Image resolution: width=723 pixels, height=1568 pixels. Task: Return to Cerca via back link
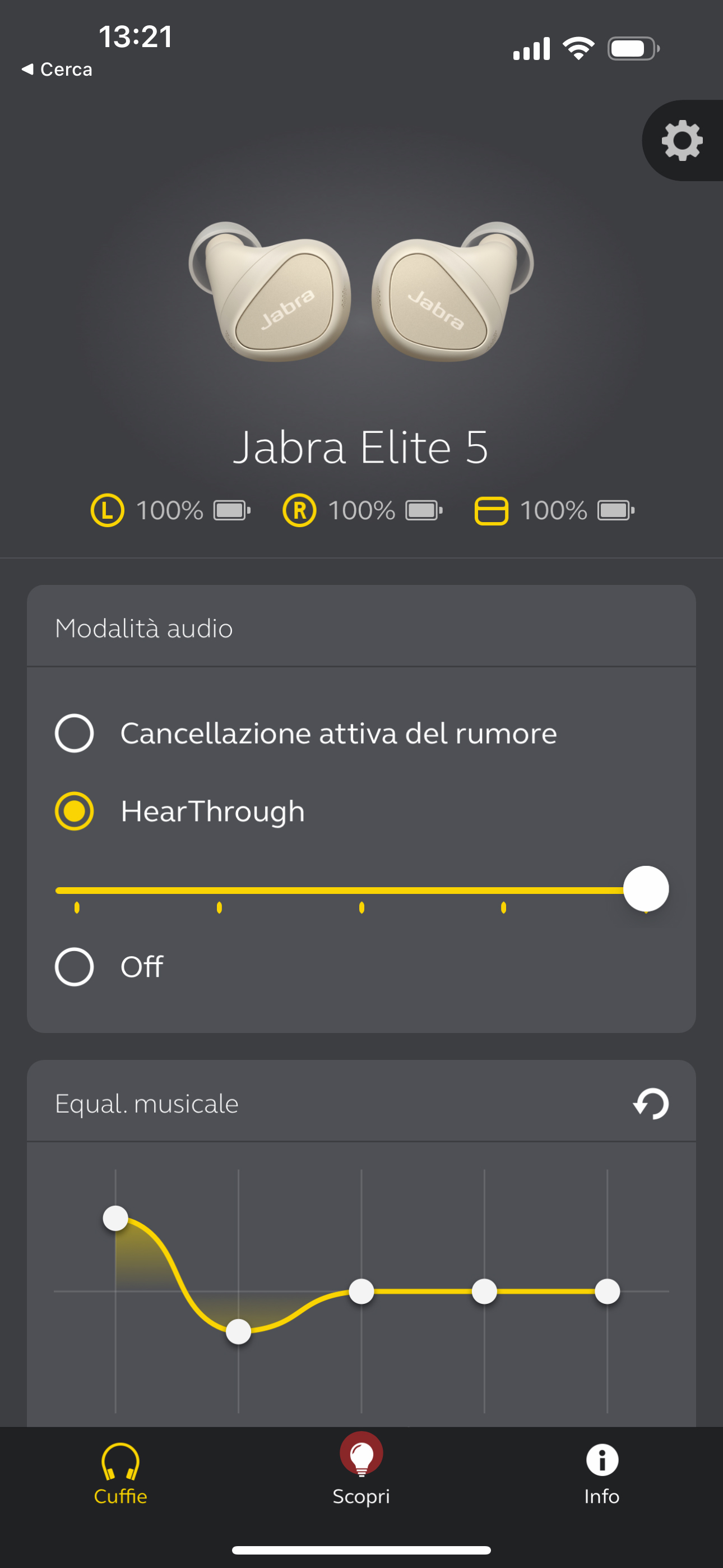(57, 70)
